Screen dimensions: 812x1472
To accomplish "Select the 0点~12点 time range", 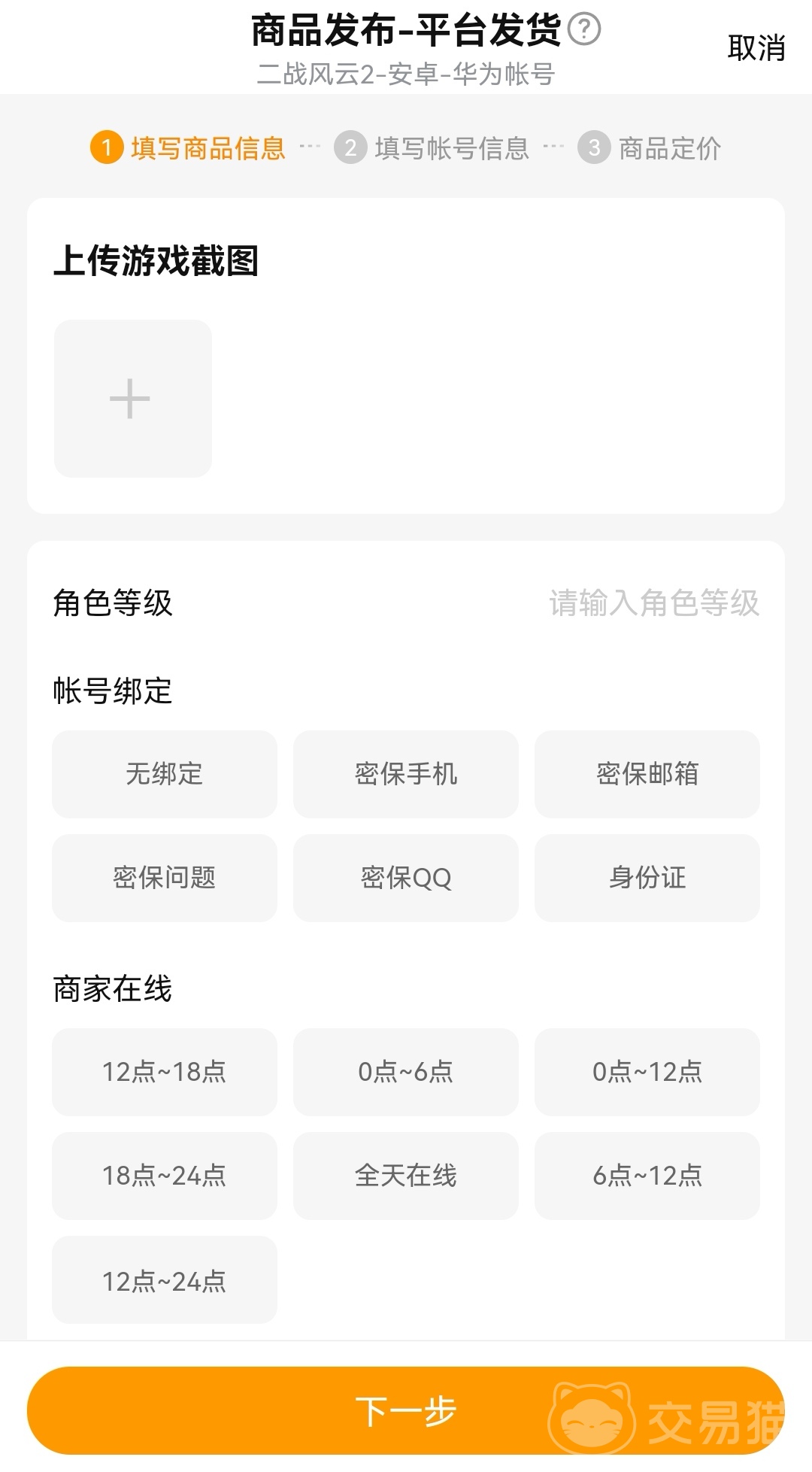I will [647, 1072].
